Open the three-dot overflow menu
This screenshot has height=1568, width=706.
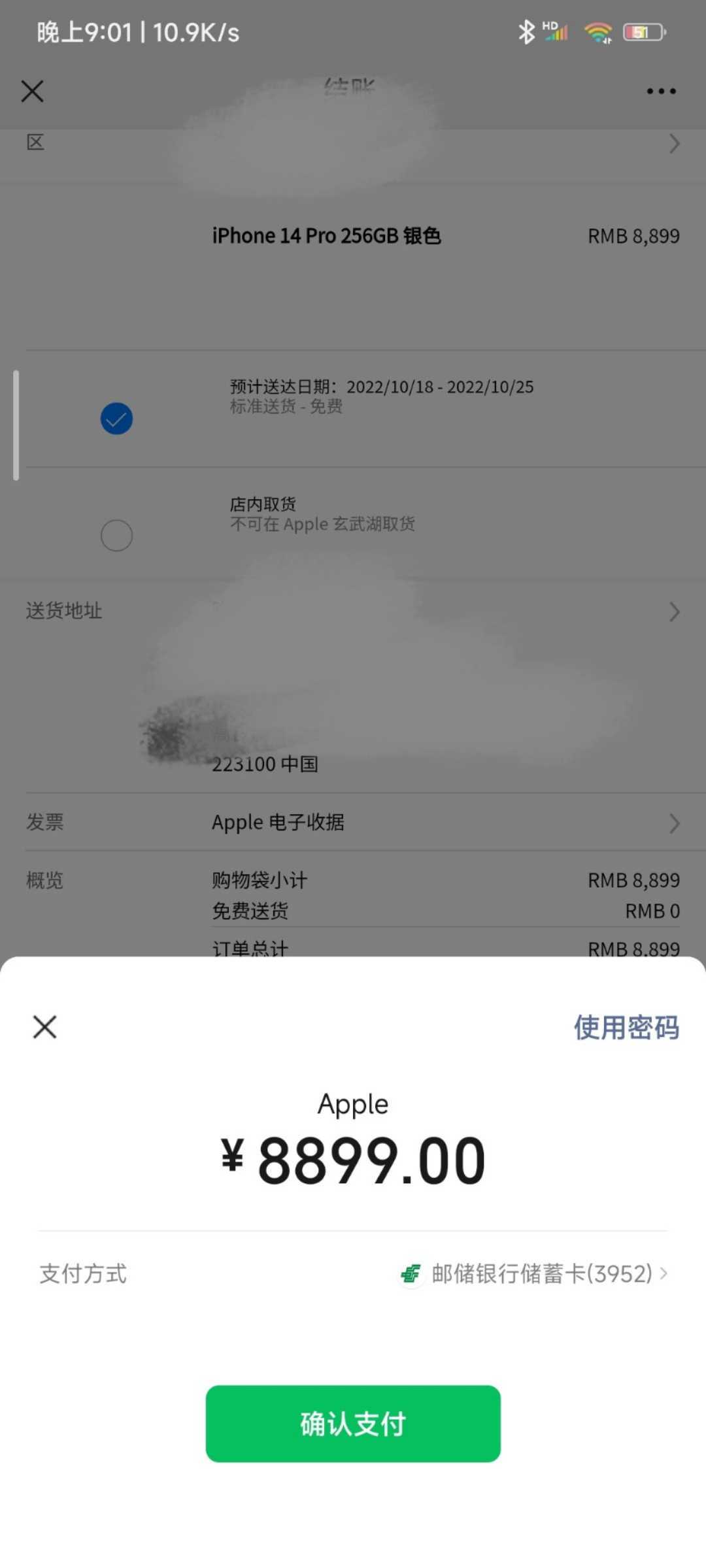tap(661, 91)
